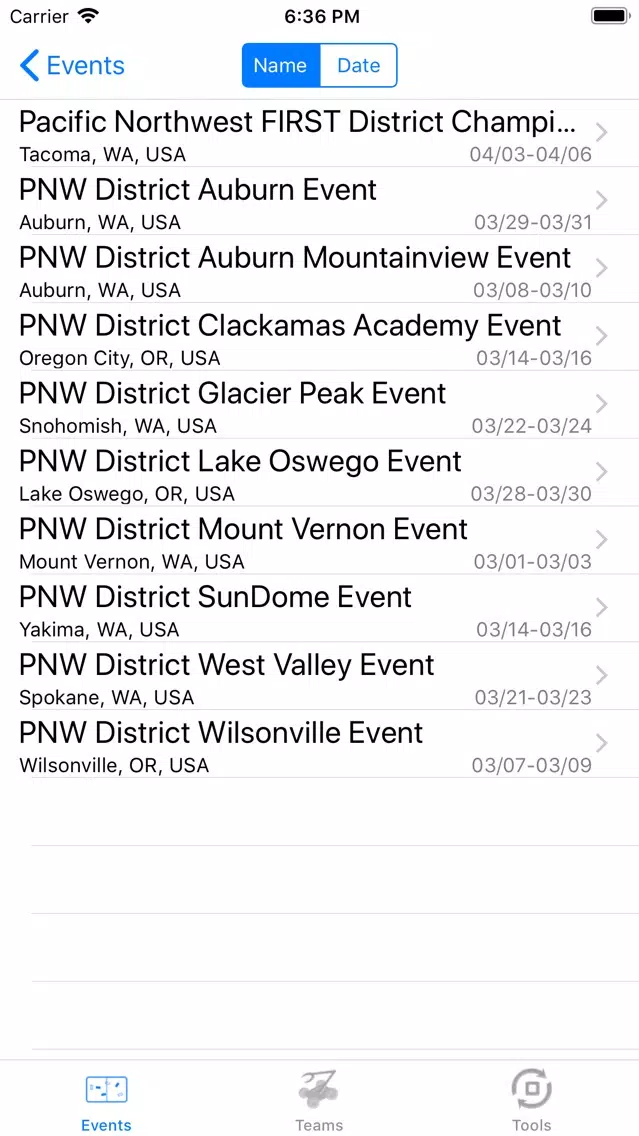Select the Name sort segment

[x=280, y=66]
